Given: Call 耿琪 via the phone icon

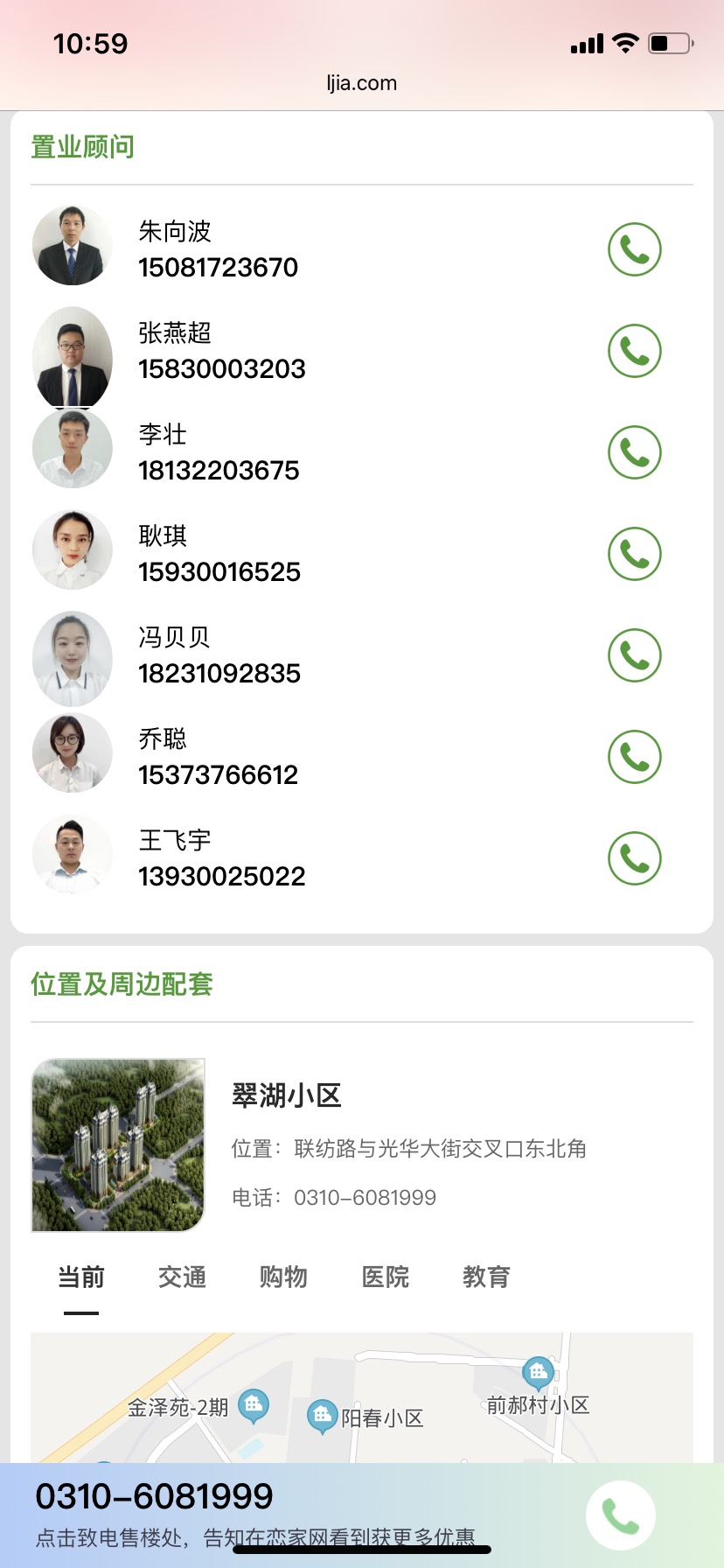Looking at the screenshot, I should click(634, 554).
